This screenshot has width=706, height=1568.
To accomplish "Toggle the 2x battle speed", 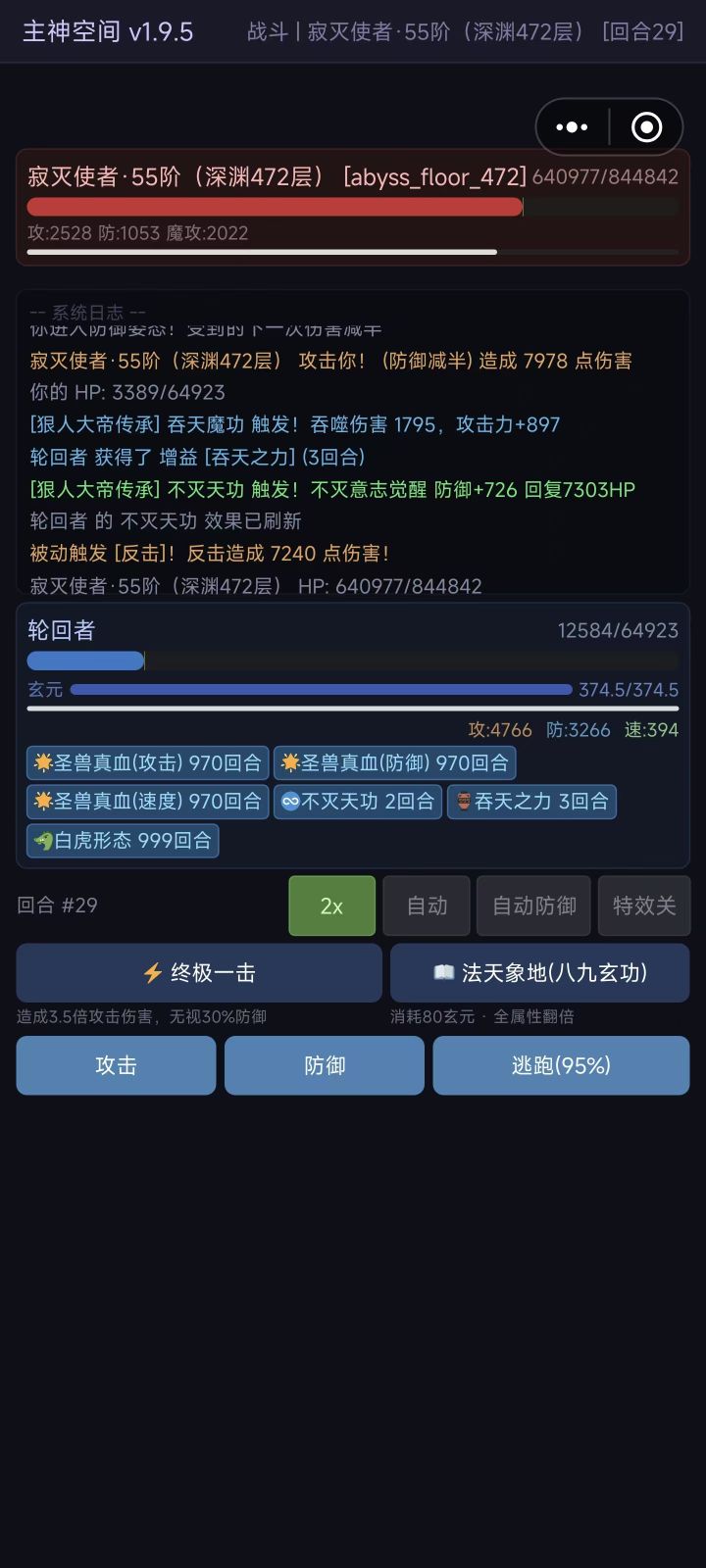I will point(331,906).
